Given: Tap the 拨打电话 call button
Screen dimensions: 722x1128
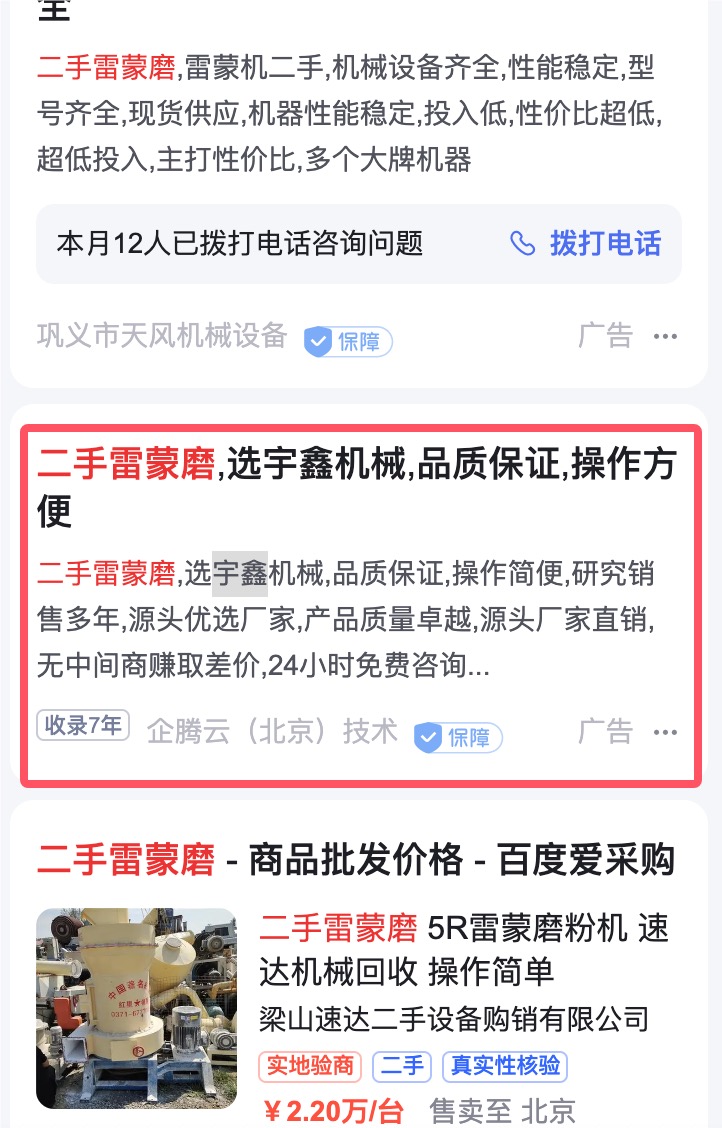Looking at the screenshot, I should pyautogui.click(x=586, y=244).
